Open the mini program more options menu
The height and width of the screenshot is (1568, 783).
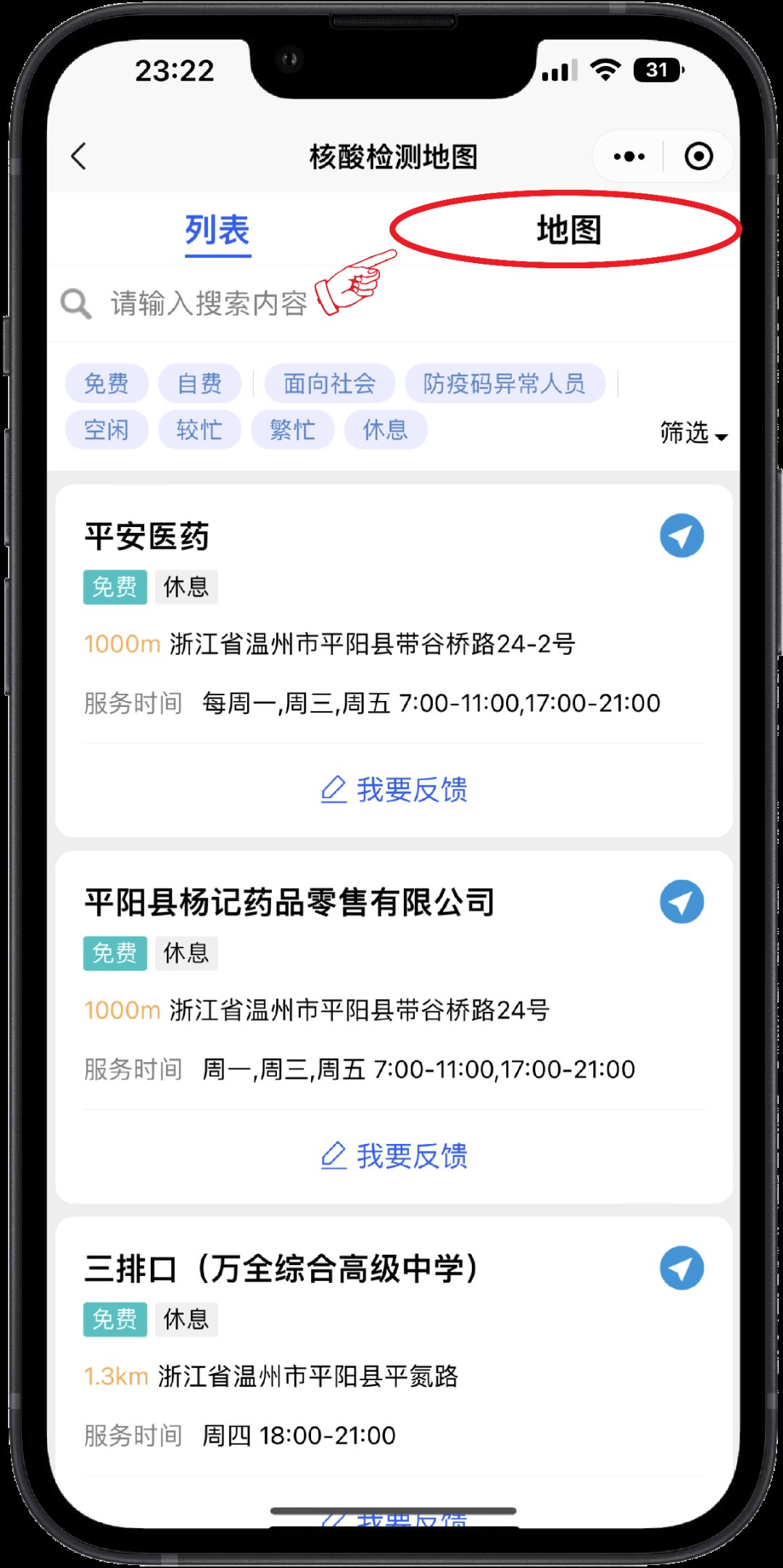pyautogui.click(x=629, y=156)
